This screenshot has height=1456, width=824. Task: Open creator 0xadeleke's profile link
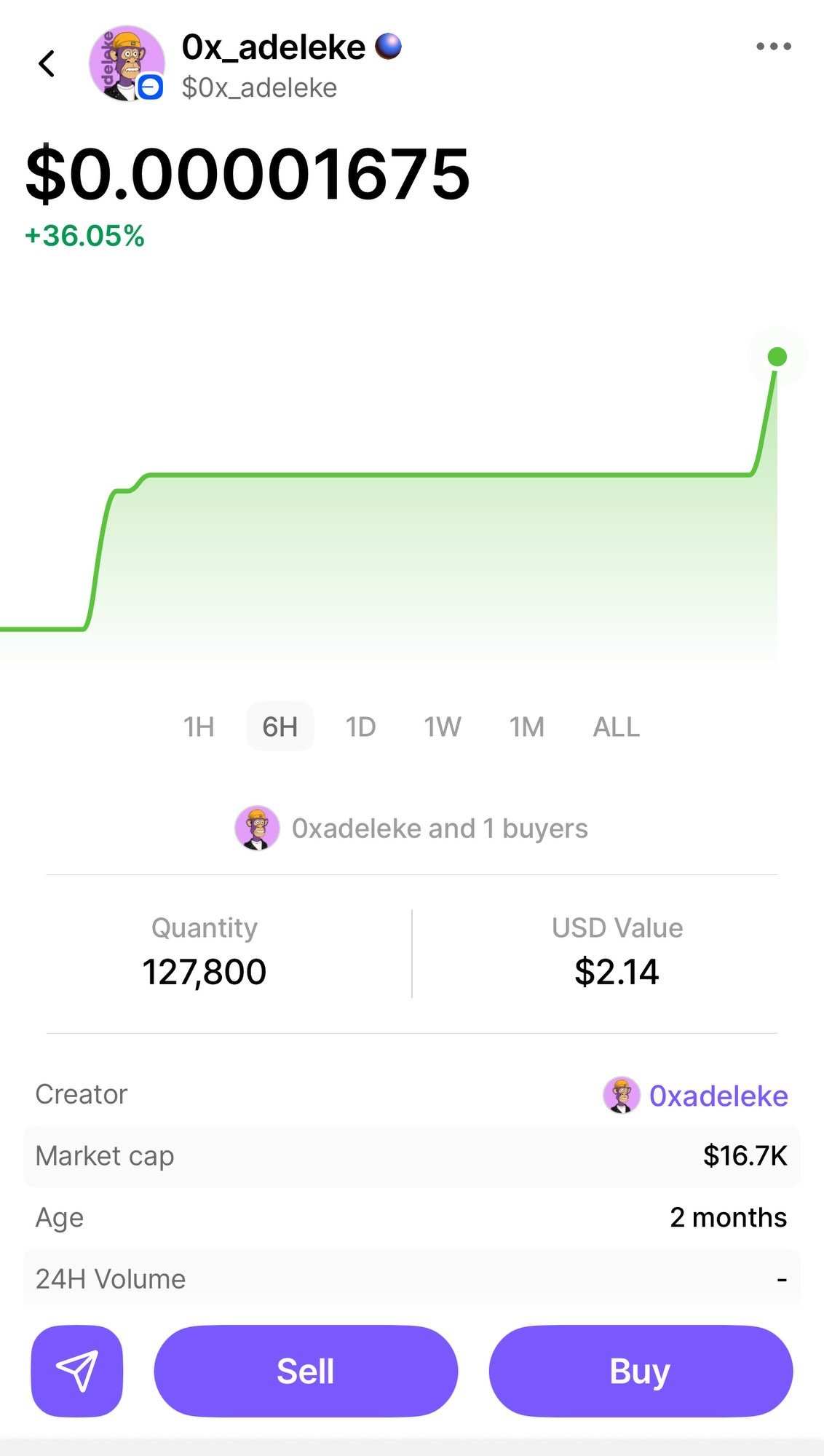click(x=717, y=1096)
